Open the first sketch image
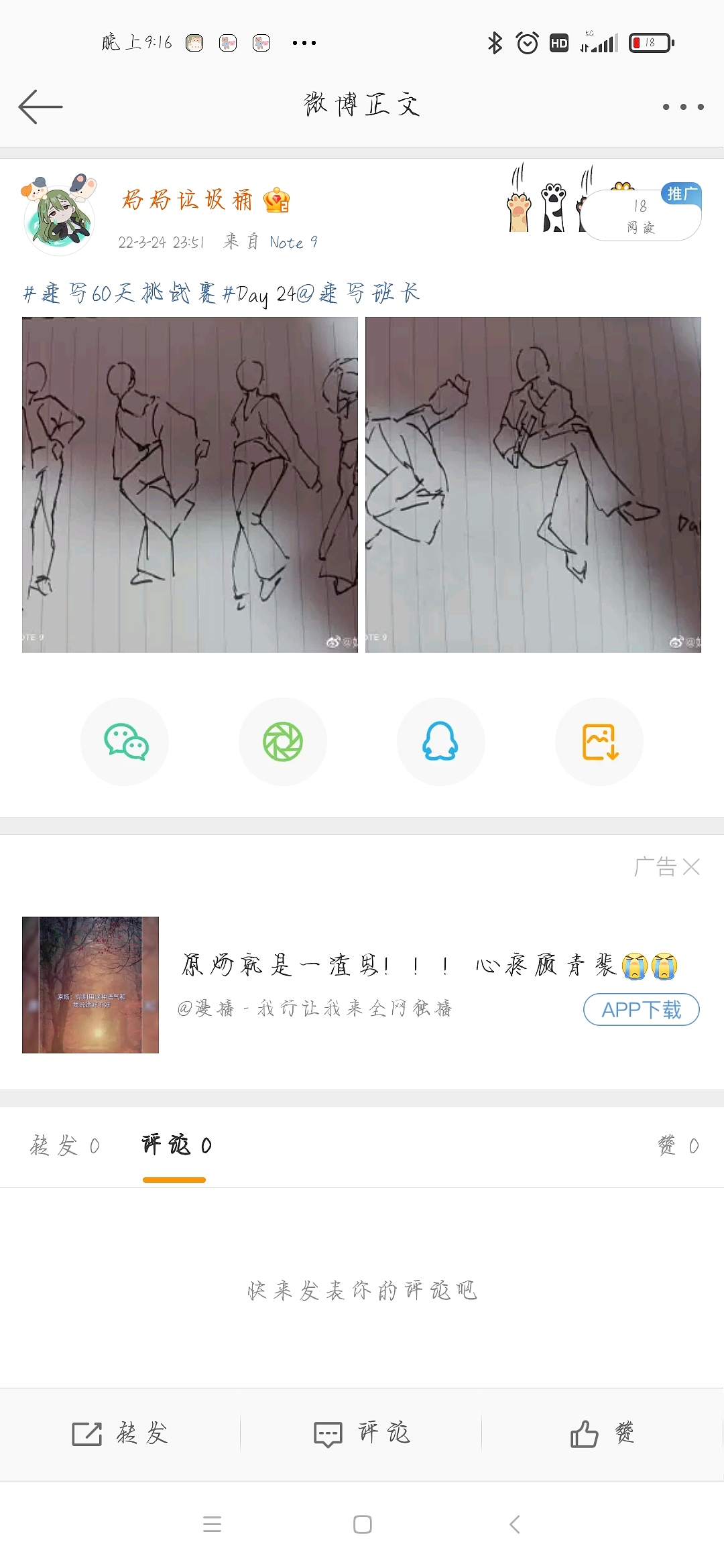The image size is (724, 1568). (x=190, y=486)
